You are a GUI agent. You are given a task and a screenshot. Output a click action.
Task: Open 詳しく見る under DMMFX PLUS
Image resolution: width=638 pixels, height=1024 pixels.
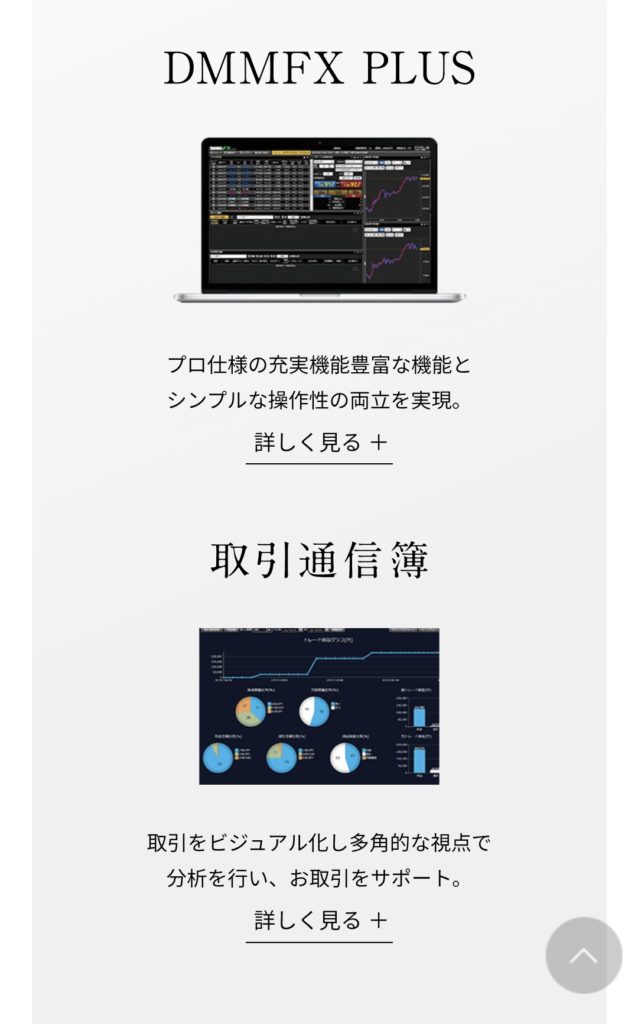(319, 443)
